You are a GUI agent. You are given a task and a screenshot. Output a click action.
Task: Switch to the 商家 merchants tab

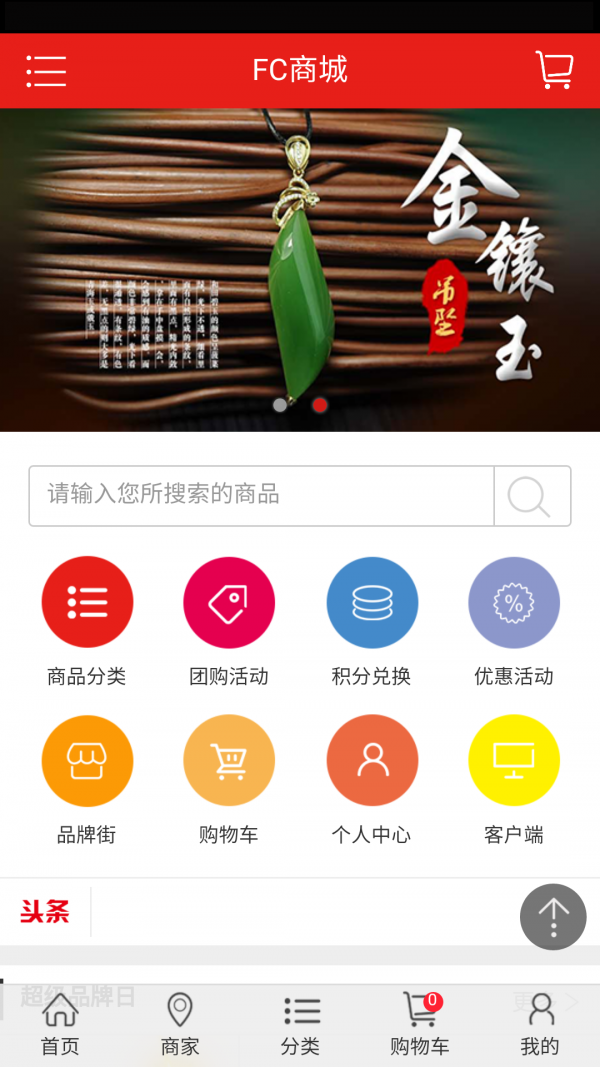pyautogui.click(x=180, y=1025)
